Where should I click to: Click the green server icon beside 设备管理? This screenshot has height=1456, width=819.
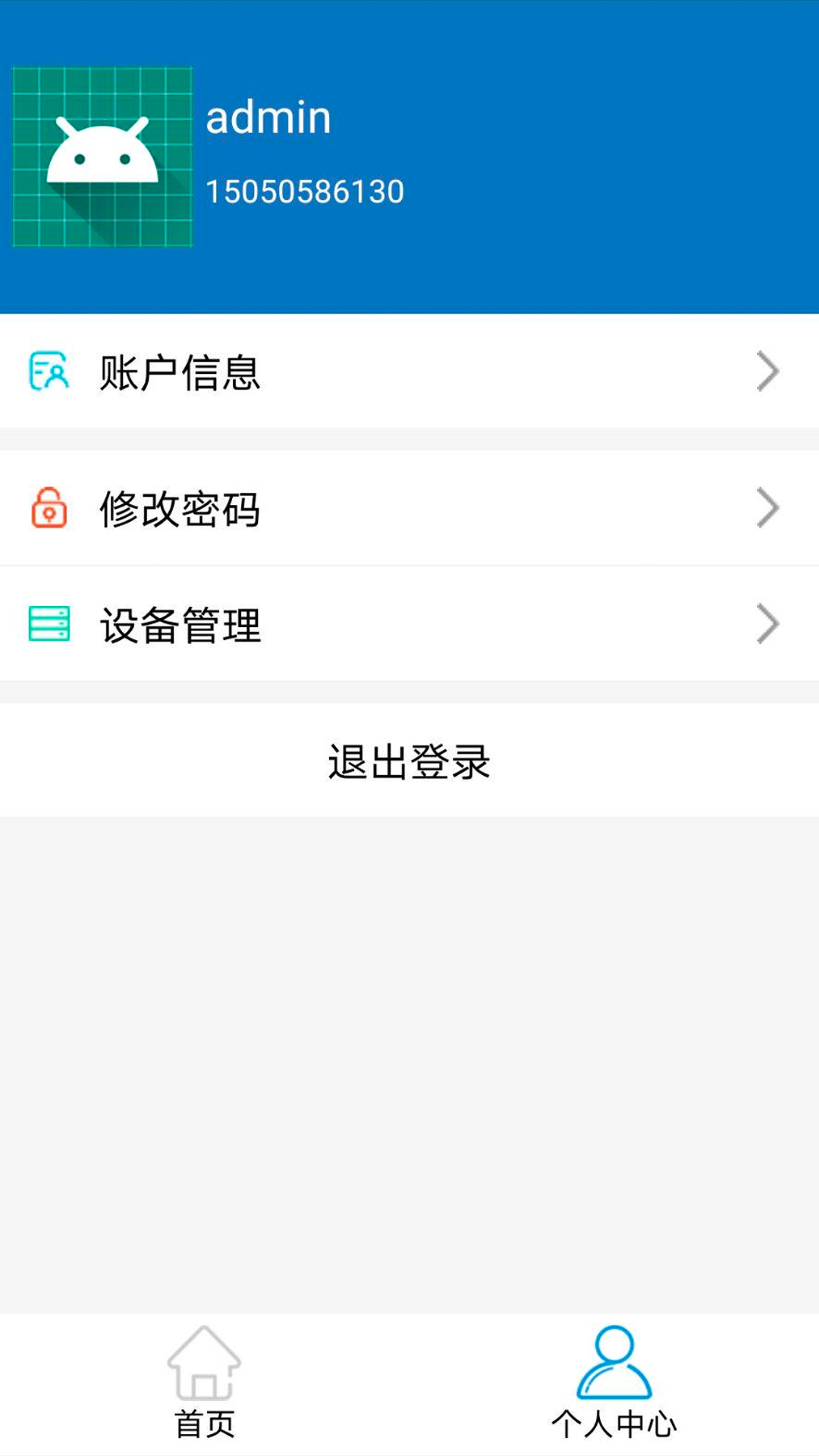click(x=48, y=624)
